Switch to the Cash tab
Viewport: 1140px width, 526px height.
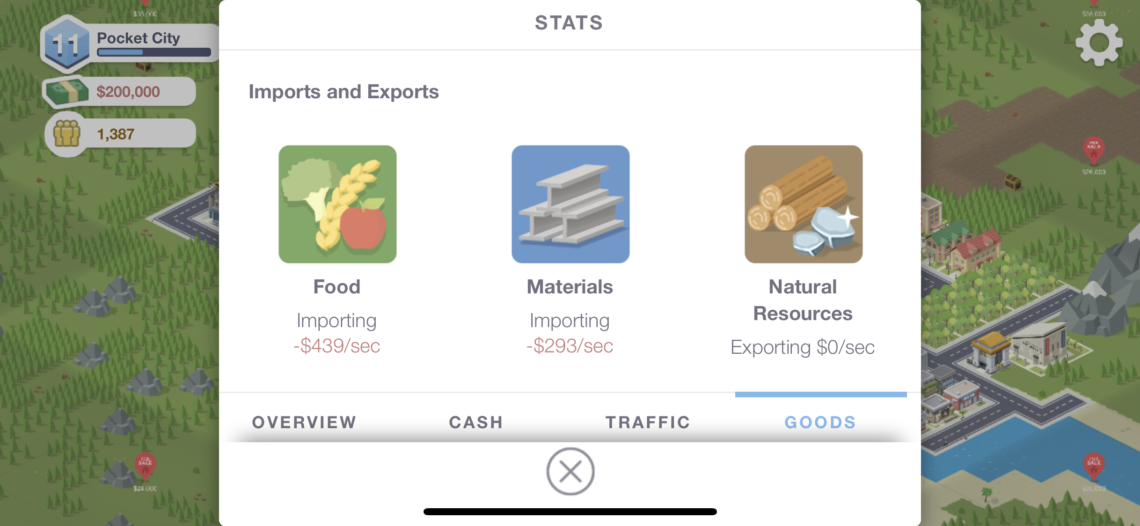[476, 422]
